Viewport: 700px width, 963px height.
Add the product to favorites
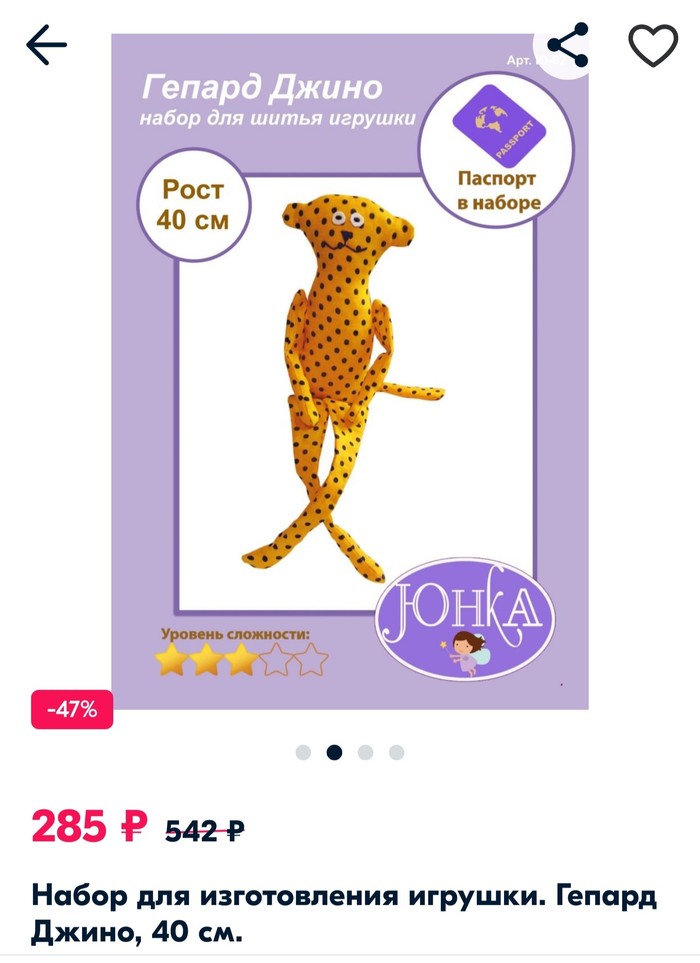[652, 46]
